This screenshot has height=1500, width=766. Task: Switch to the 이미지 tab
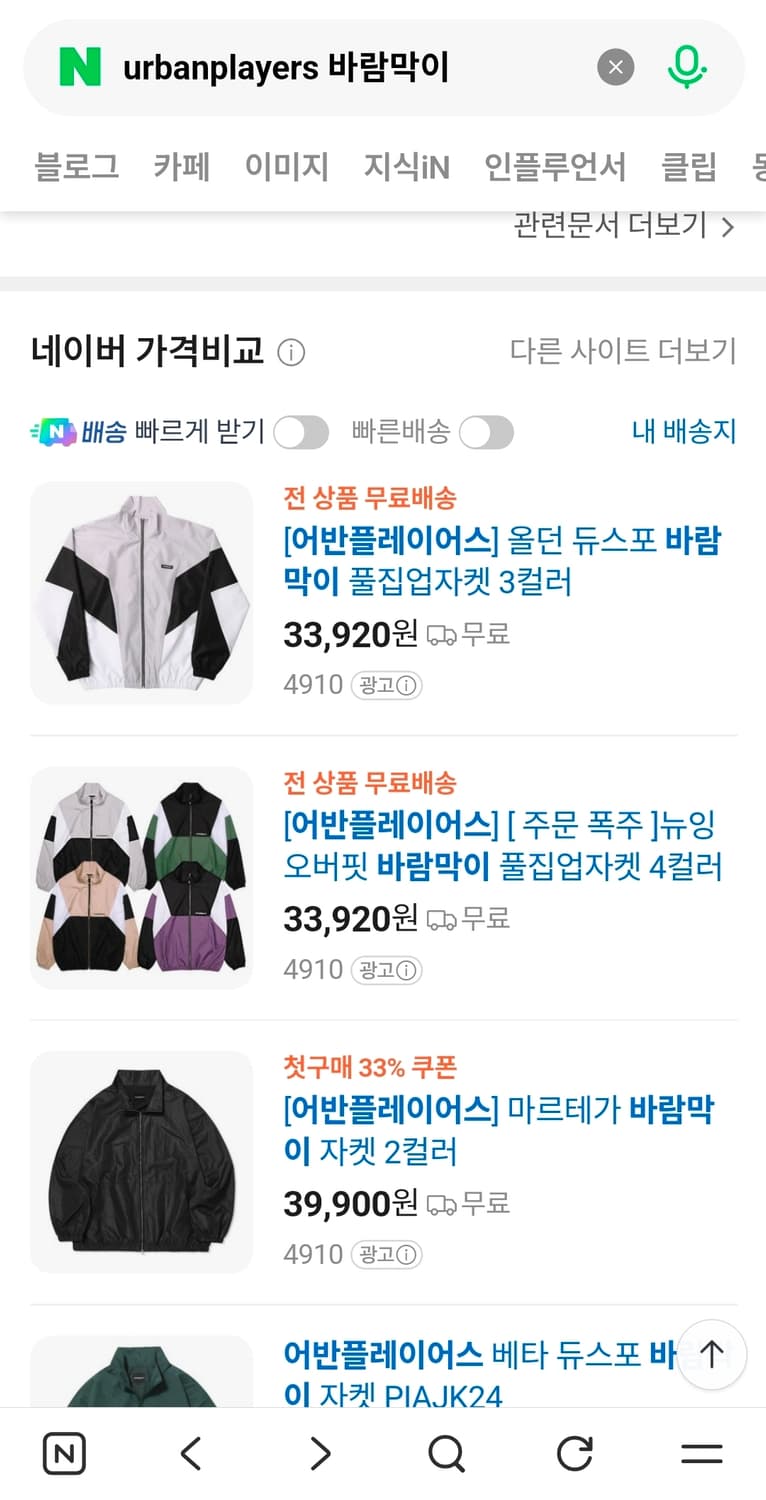(287, 168)
